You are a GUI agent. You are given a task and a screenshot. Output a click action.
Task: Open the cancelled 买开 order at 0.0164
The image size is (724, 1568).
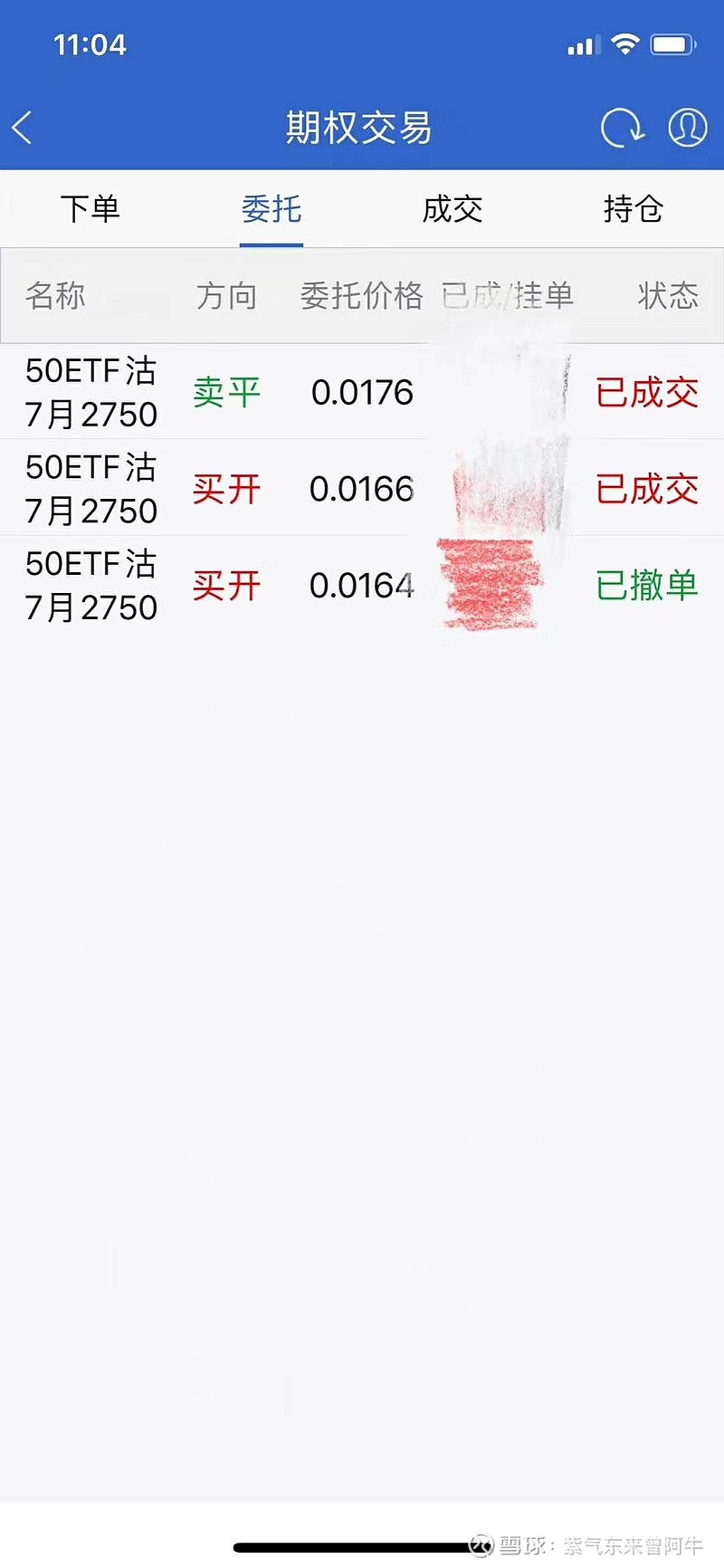(362, 585)
